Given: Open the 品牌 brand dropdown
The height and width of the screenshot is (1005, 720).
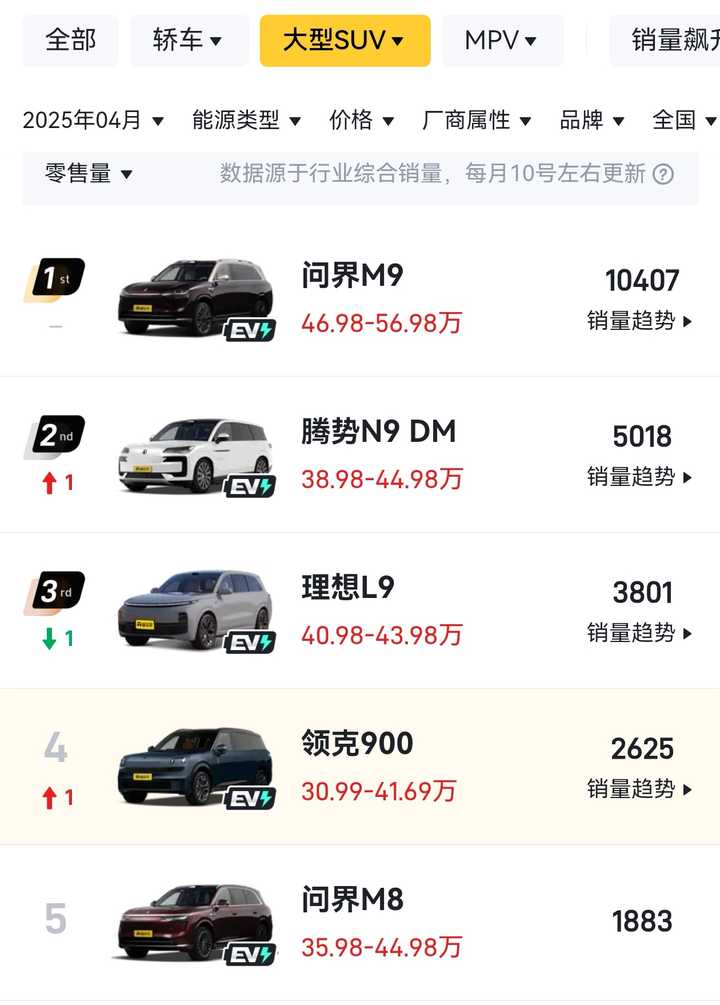Looking at the screenshot, I should [591, 120].
